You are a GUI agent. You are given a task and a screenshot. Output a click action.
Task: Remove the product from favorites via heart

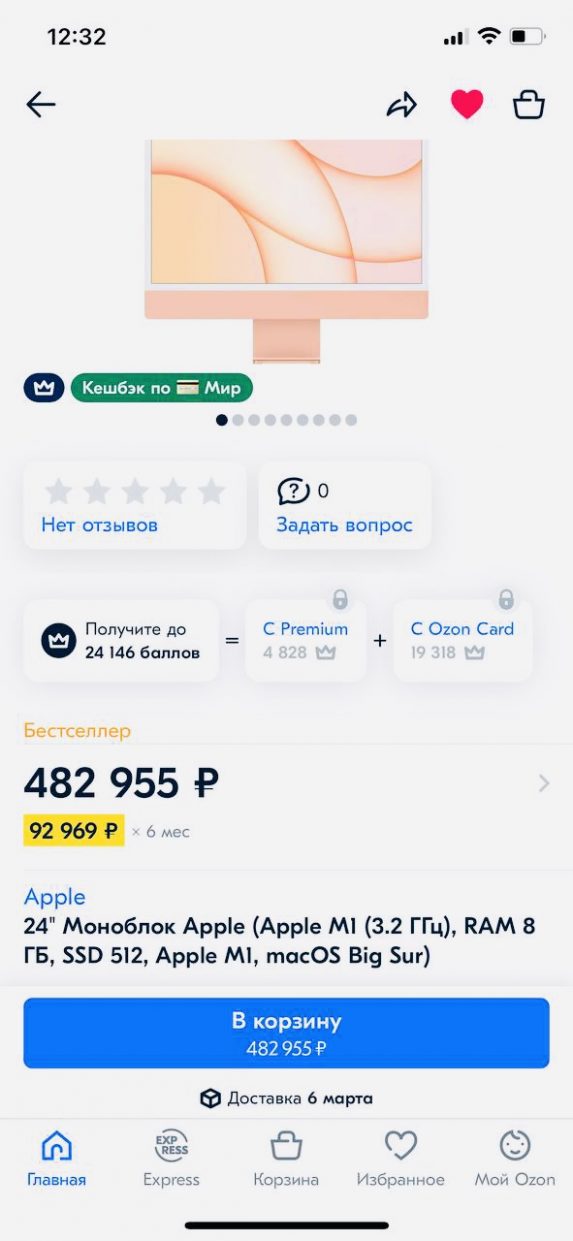click(x=467, y=104)
